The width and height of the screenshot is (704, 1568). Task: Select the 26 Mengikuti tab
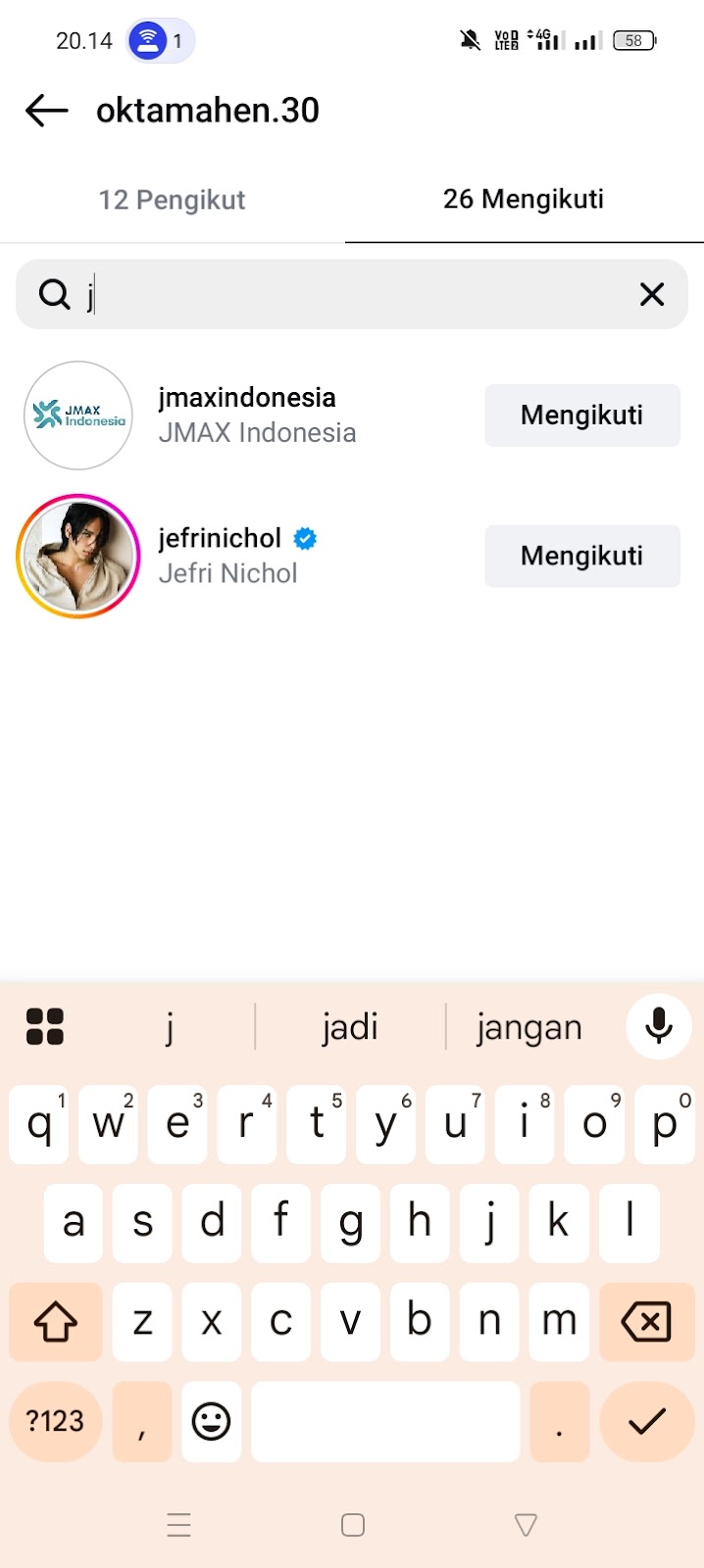524,200
